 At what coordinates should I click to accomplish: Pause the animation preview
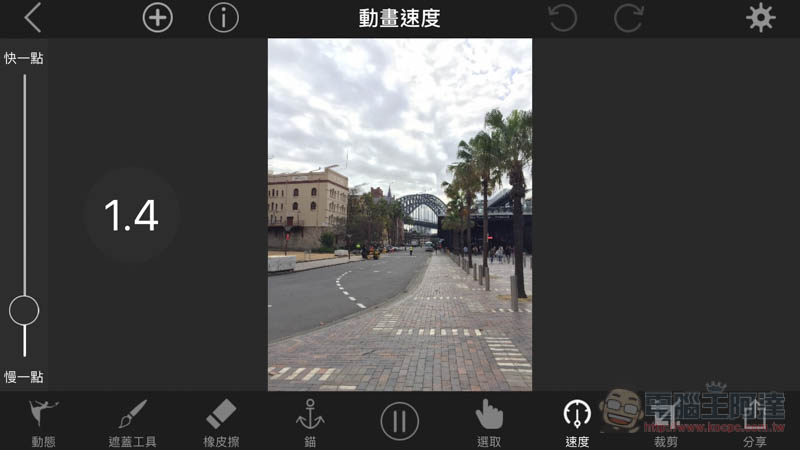(399, 420)
